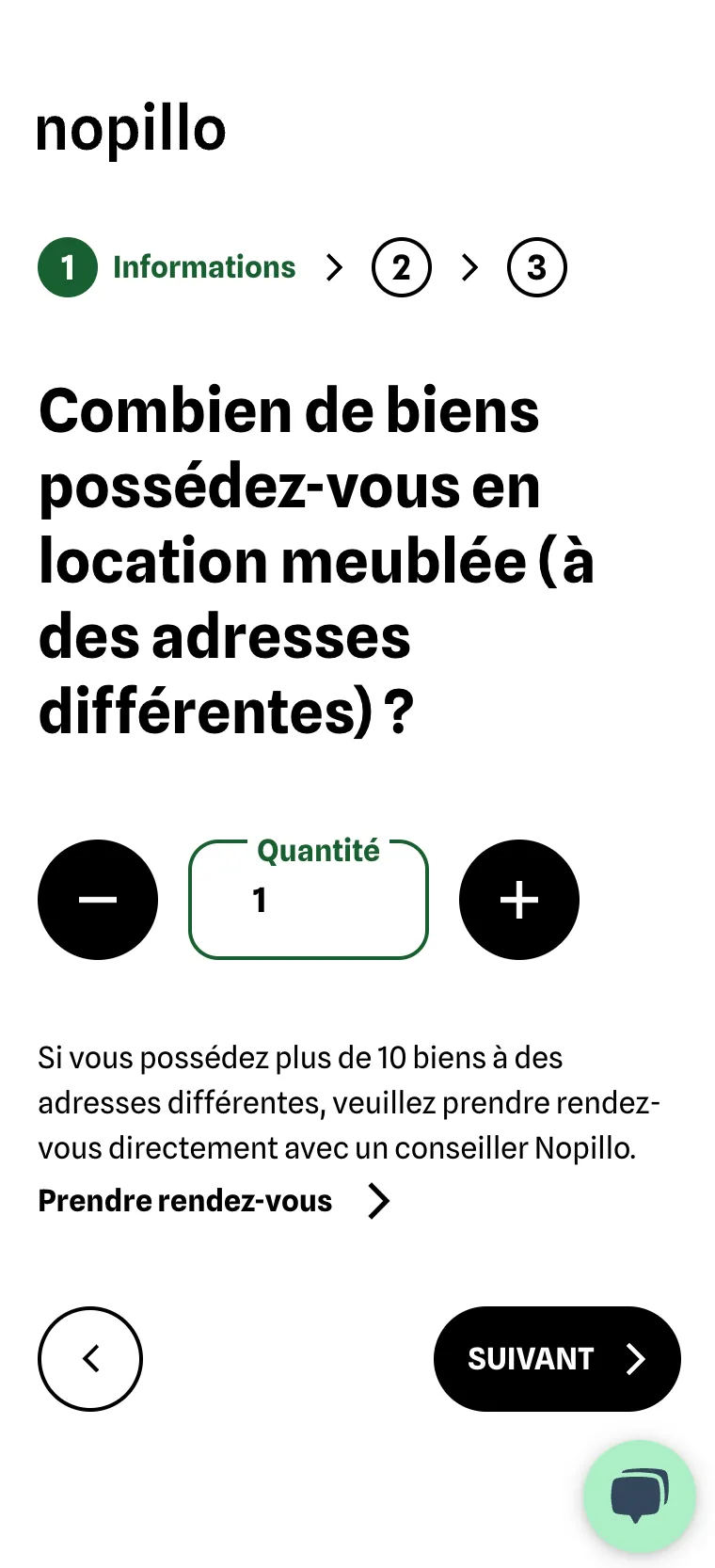This screenshot has width=715, height=1568.
Task: Focus the Quantité input field
Action: point(309,902)
